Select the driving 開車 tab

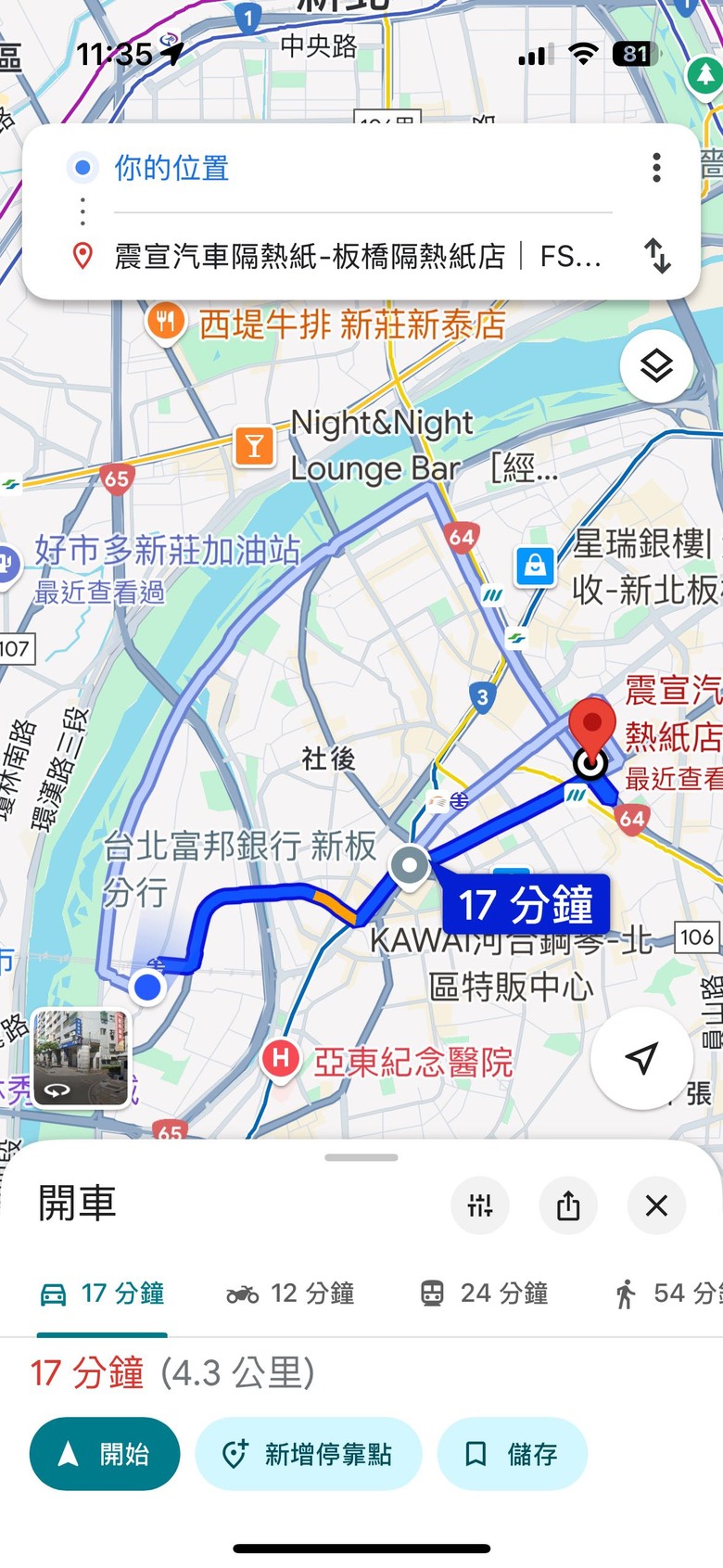click(102, 1294)
